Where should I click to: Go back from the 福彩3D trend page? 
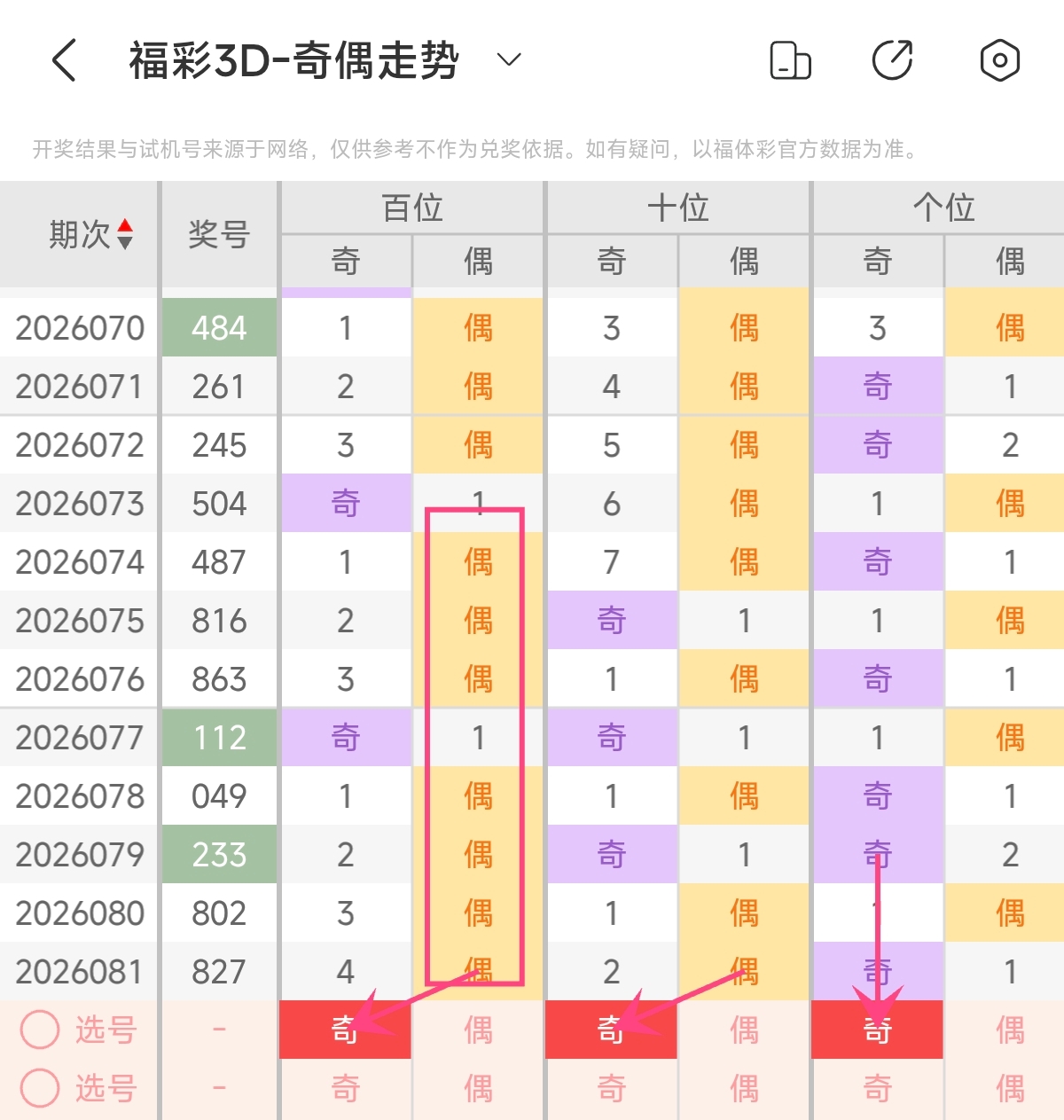tap(65, 60)
